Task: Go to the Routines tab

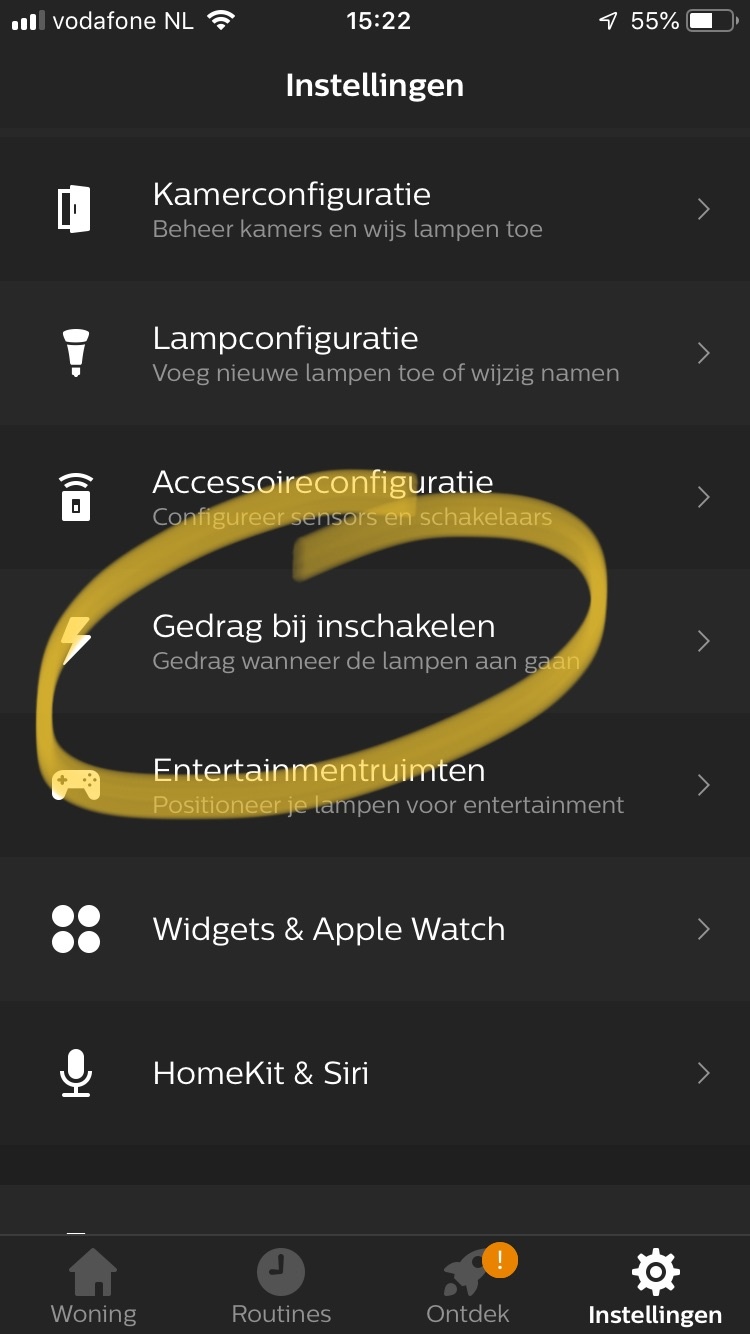Action: tap(281, 1286)
